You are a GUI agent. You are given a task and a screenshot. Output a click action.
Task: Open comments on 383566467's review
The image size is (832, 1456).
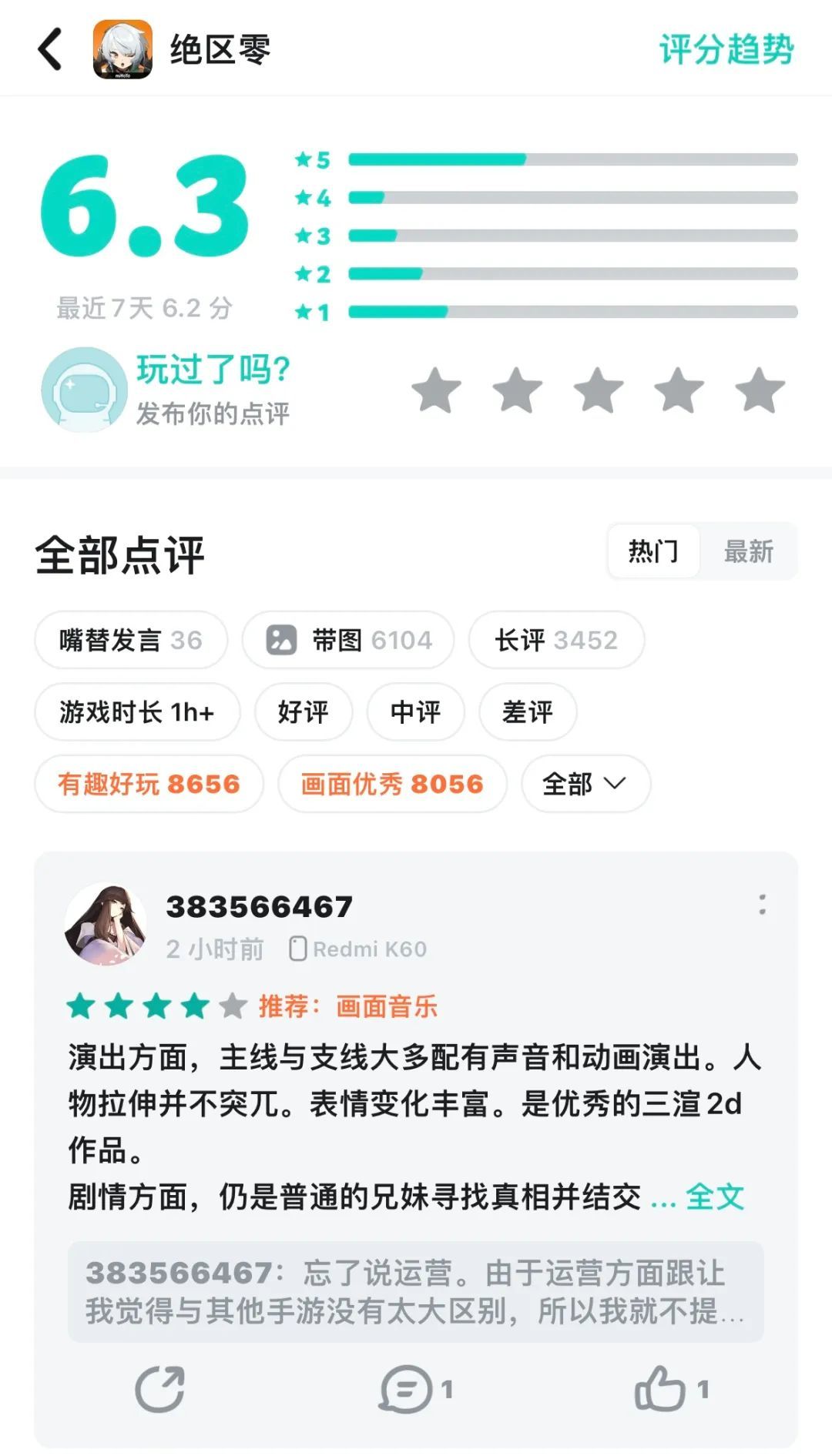(415, 1389)
